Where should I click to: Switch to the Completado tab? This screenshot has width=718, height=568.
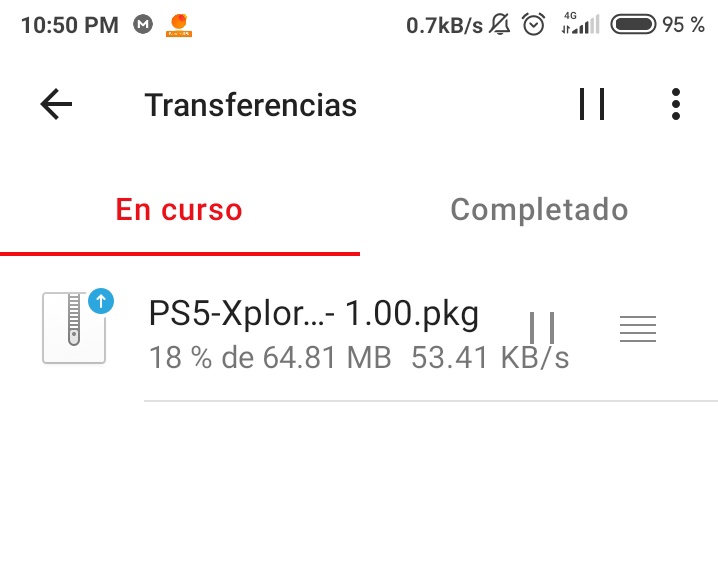tap(539, 210)
